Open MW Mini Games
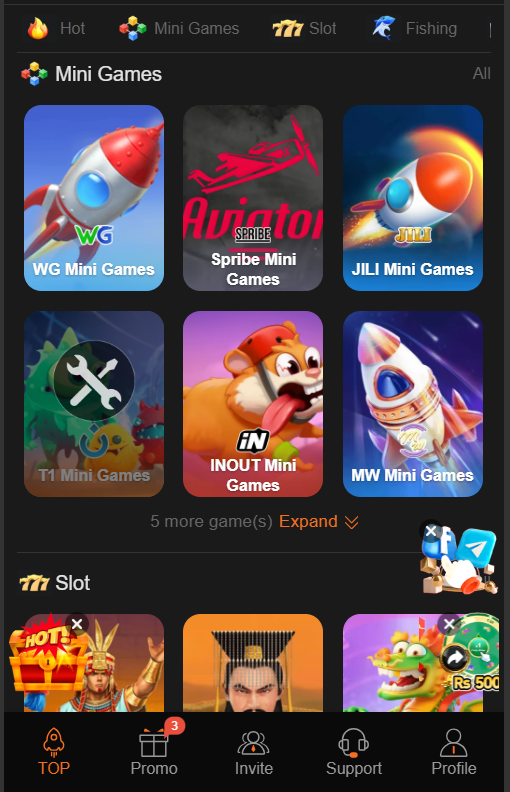510x792 pixels. point(413,404)
